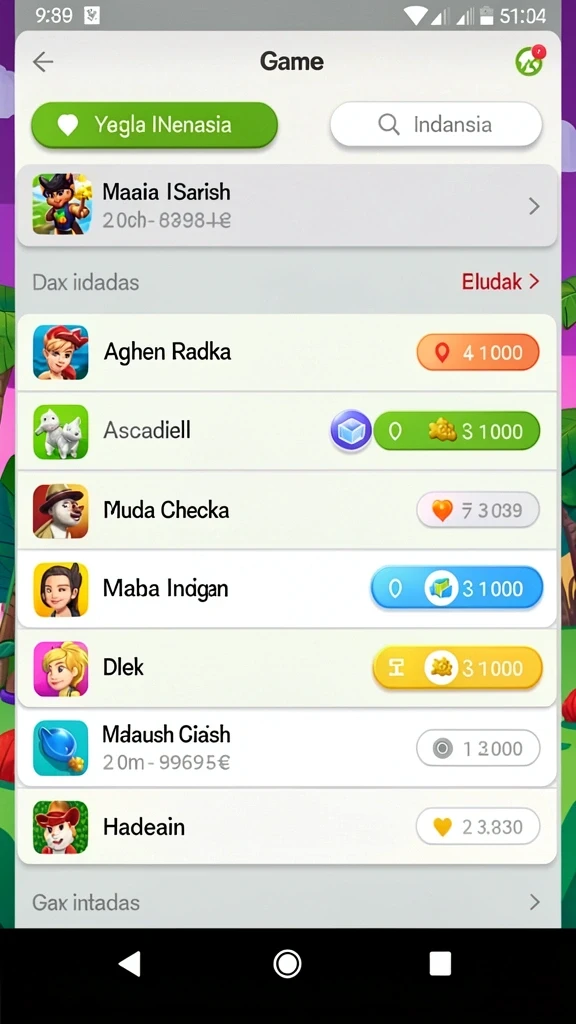Screen dimensions: 576x1024
Task: Tap the system home button
Action: click(x=287, y=963)
